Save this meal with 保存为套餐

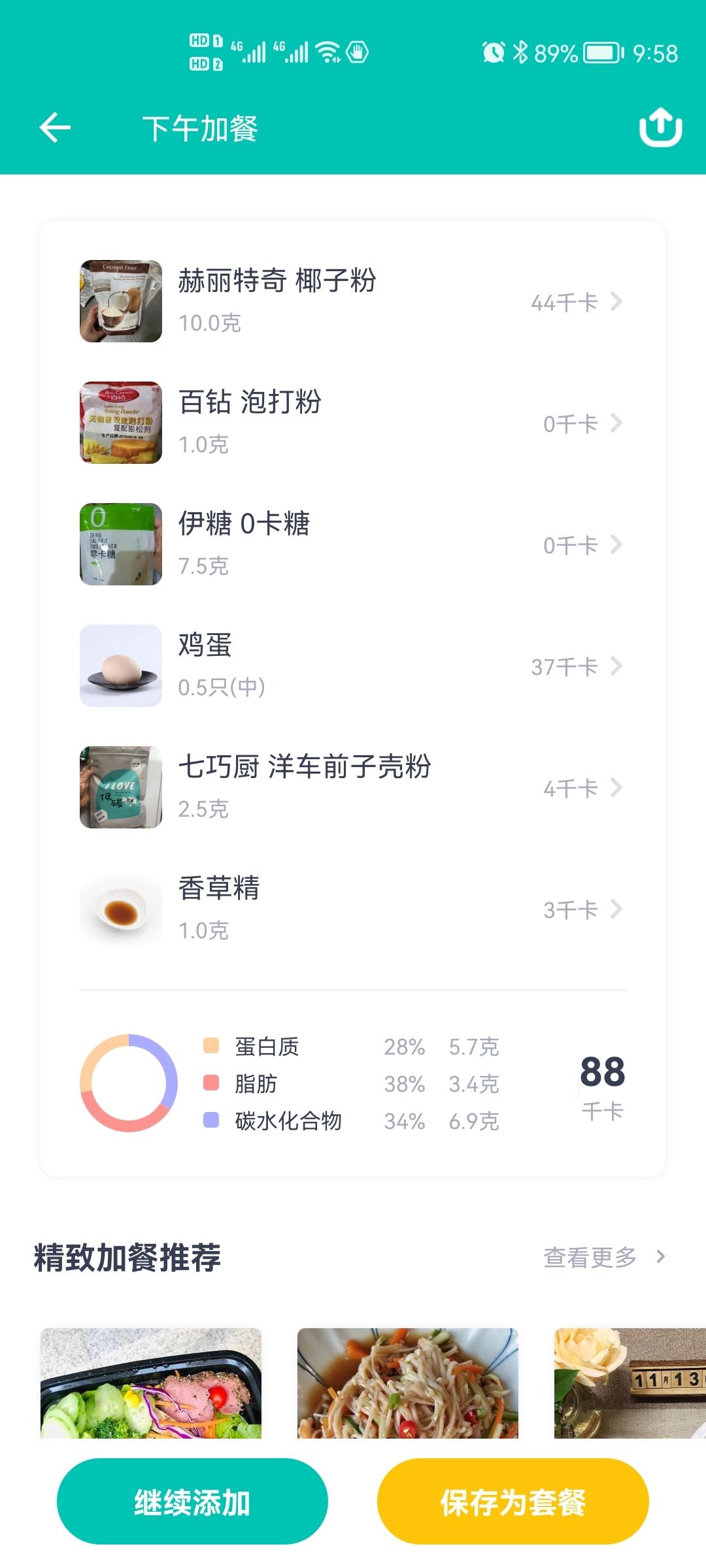[x=513, y=1502]
